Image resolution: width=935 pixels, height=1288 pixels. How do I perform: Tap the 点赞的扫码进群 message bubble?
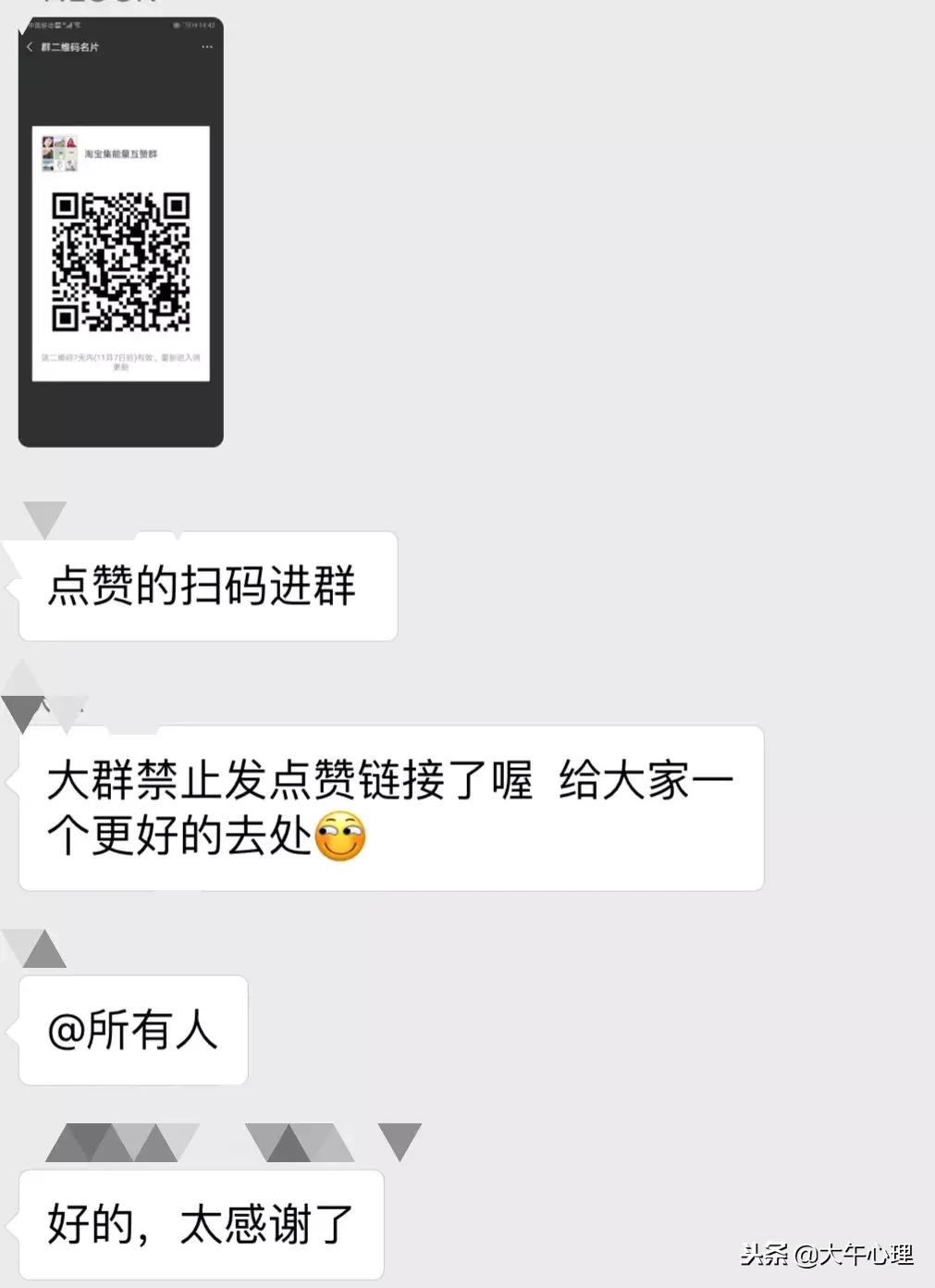(205, 585)
